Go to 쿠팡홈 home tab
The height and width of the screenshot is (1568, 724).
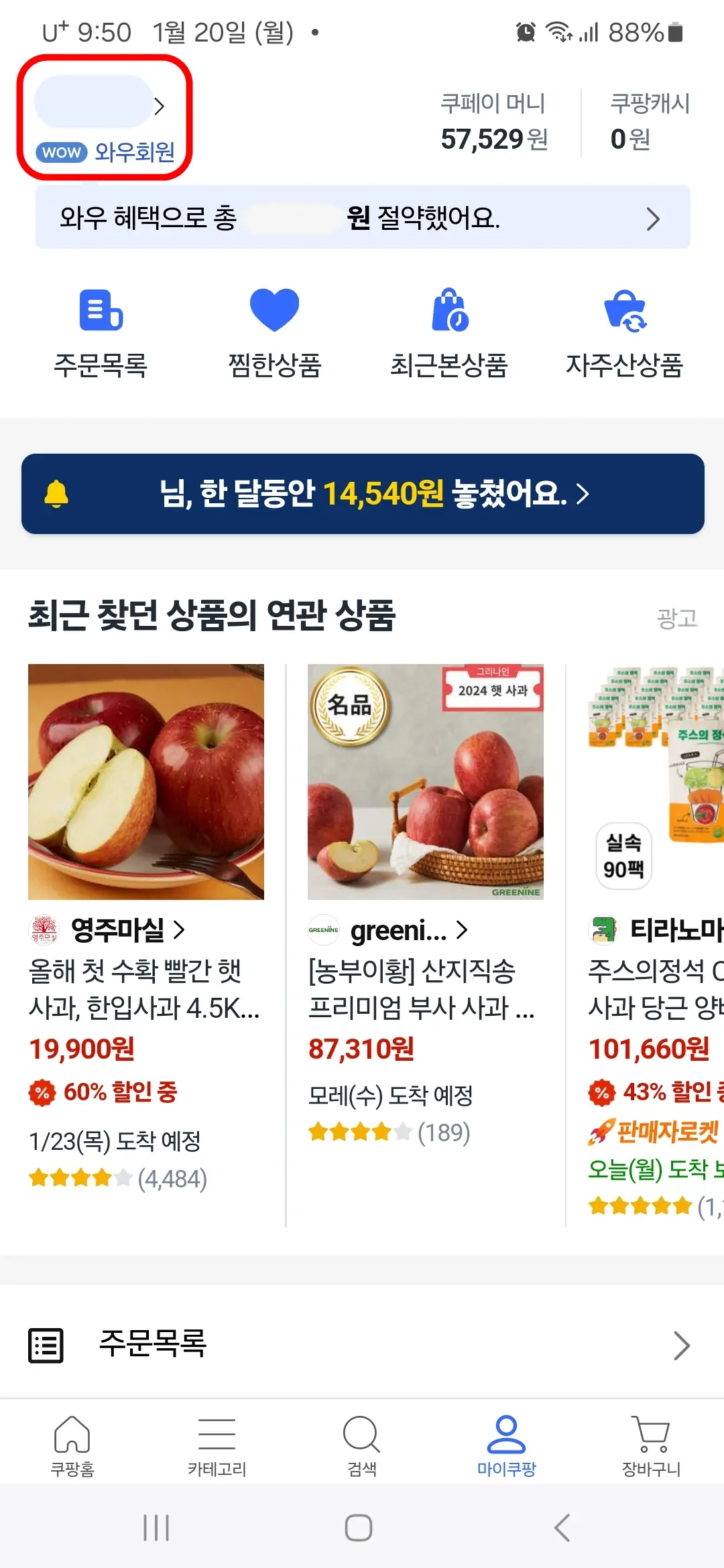(73, 1434)
